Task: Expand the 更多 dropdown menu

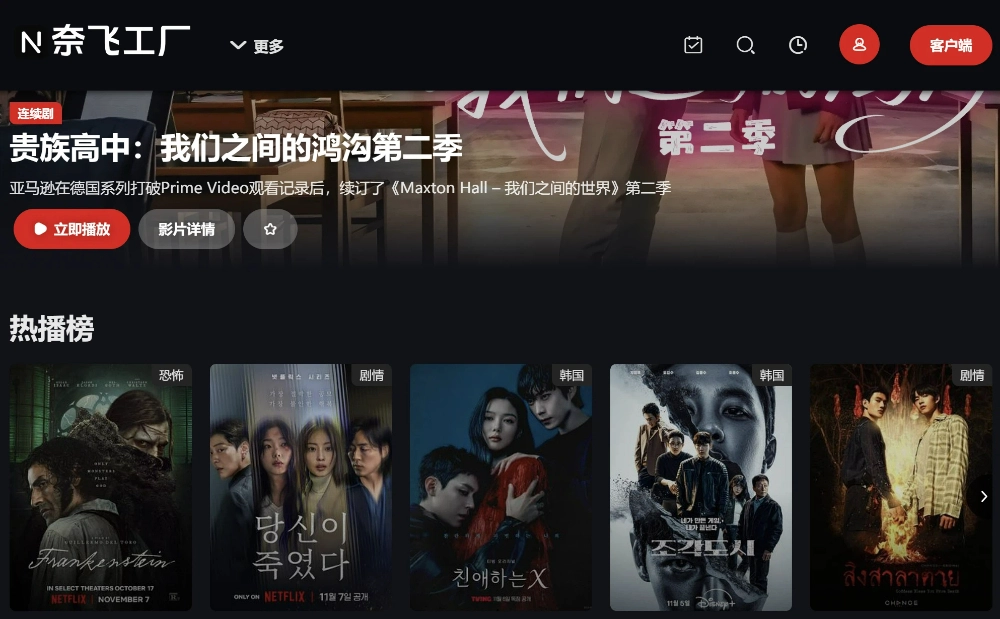Action: point(257,45)
